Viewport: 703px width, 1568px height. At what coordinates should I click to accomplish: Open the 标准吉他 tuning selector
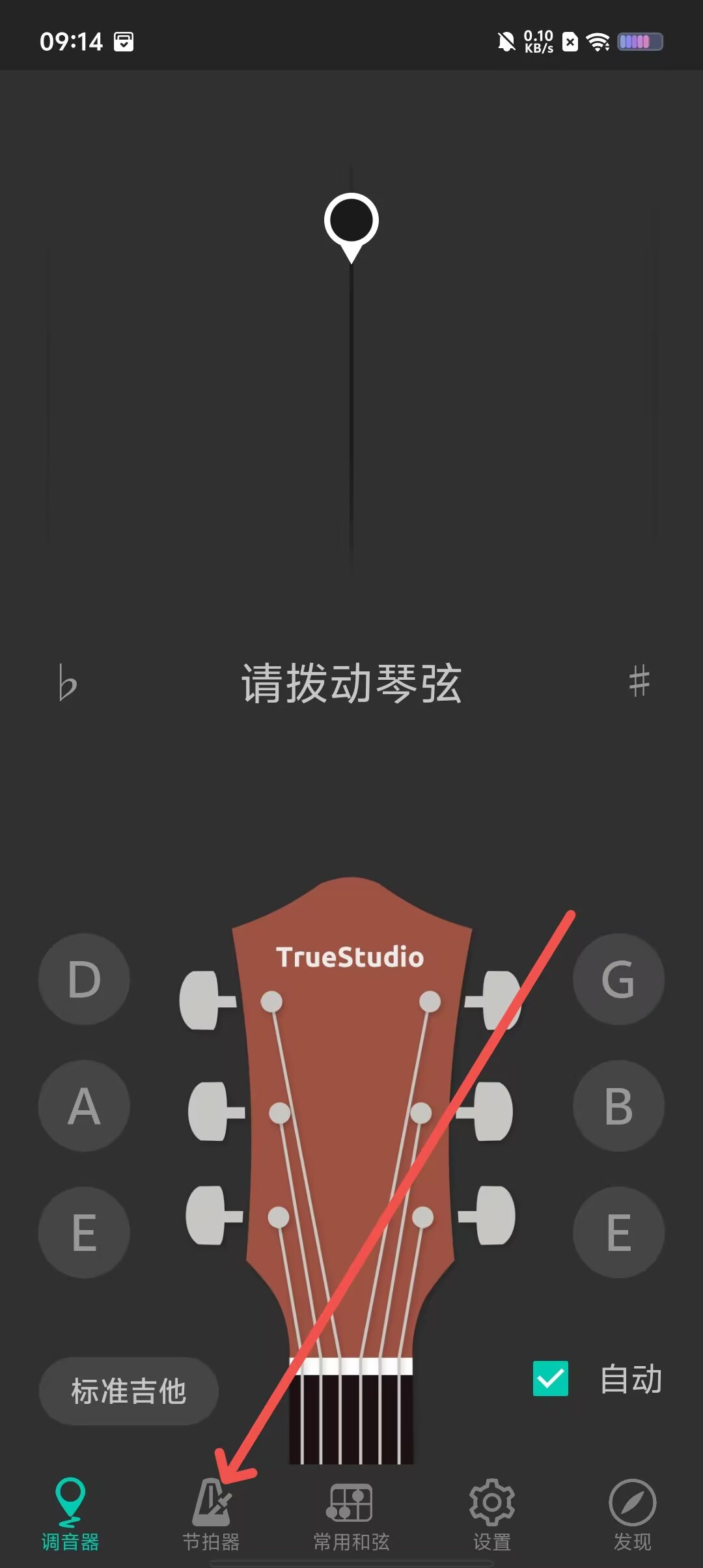(129, 1391)
